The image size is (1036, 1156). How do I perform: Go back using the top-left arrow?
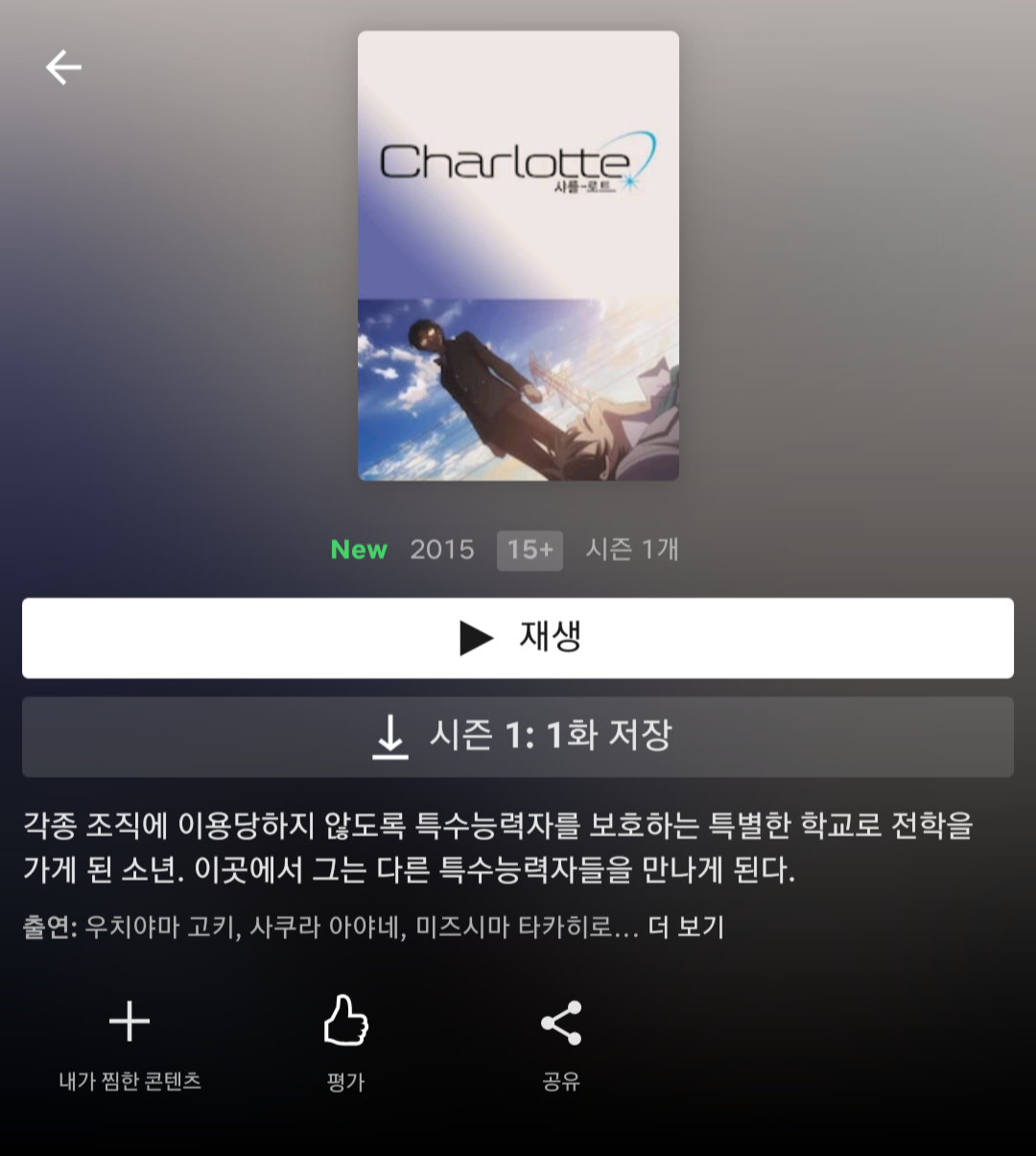click(63, 67)
